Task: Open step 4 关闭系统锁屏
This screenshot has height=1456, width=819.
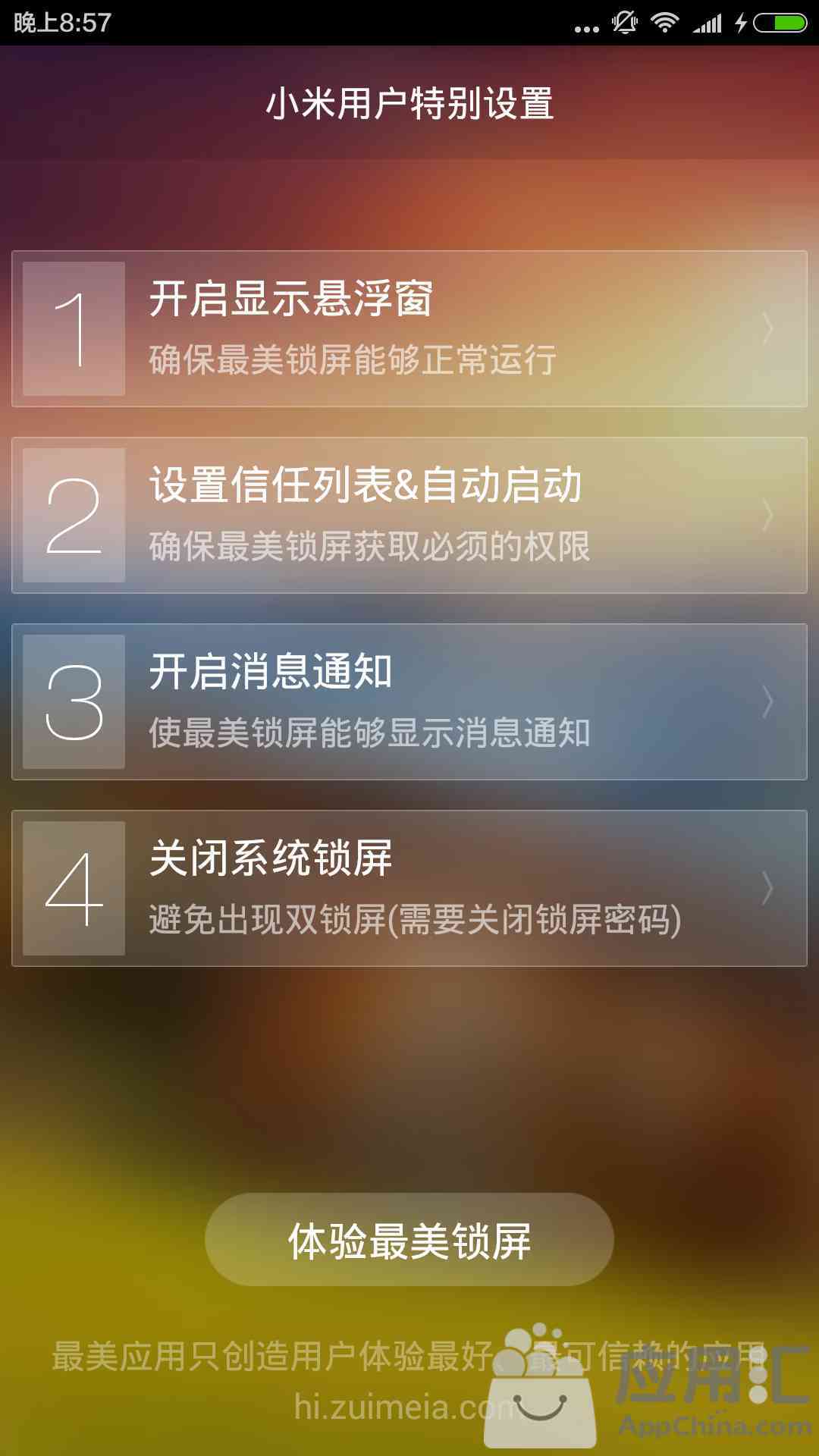Action: click(x=409, y=888)
